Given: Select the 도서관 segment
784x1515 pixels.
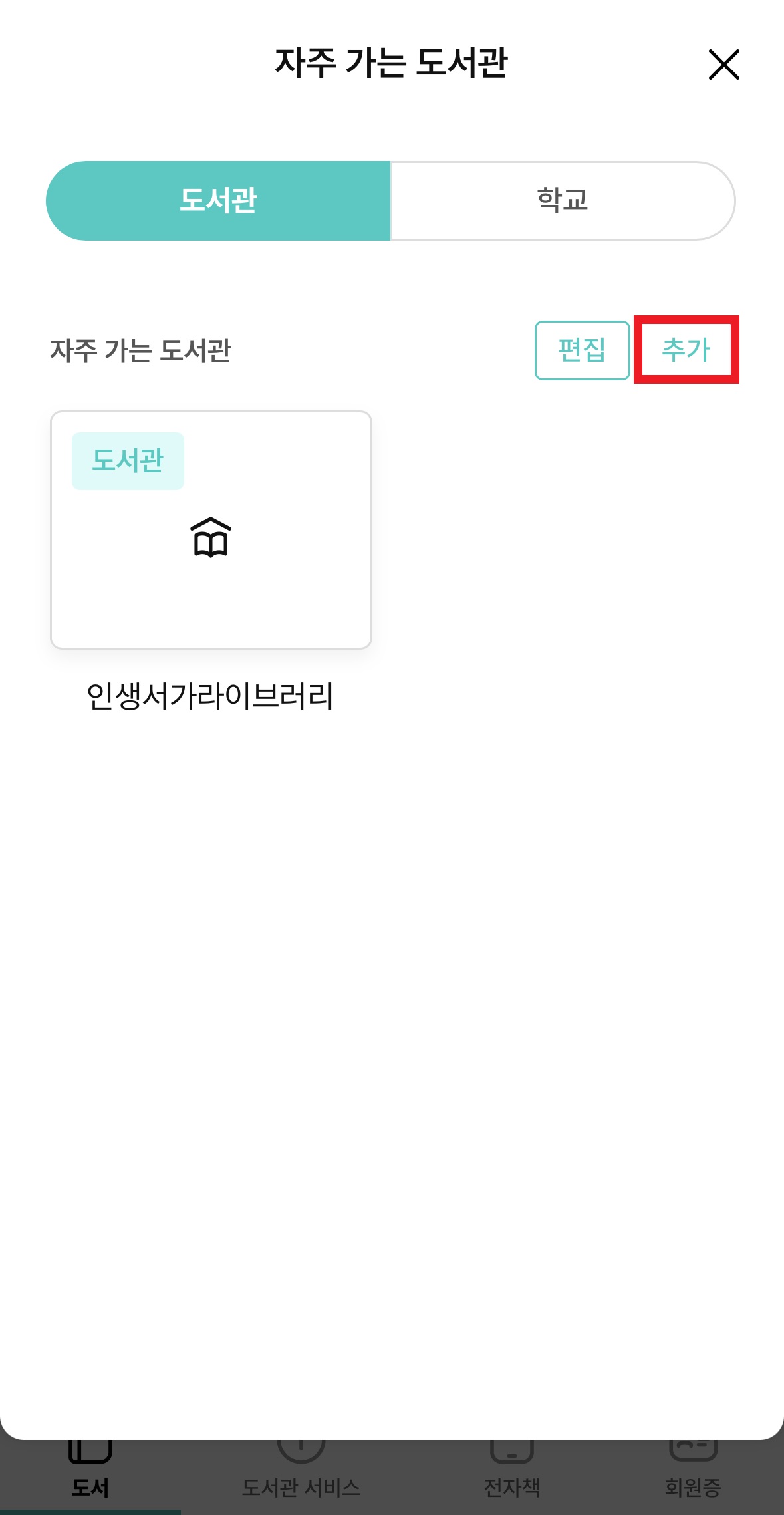Looking at the screenshot, I should (x=218, y=200).
